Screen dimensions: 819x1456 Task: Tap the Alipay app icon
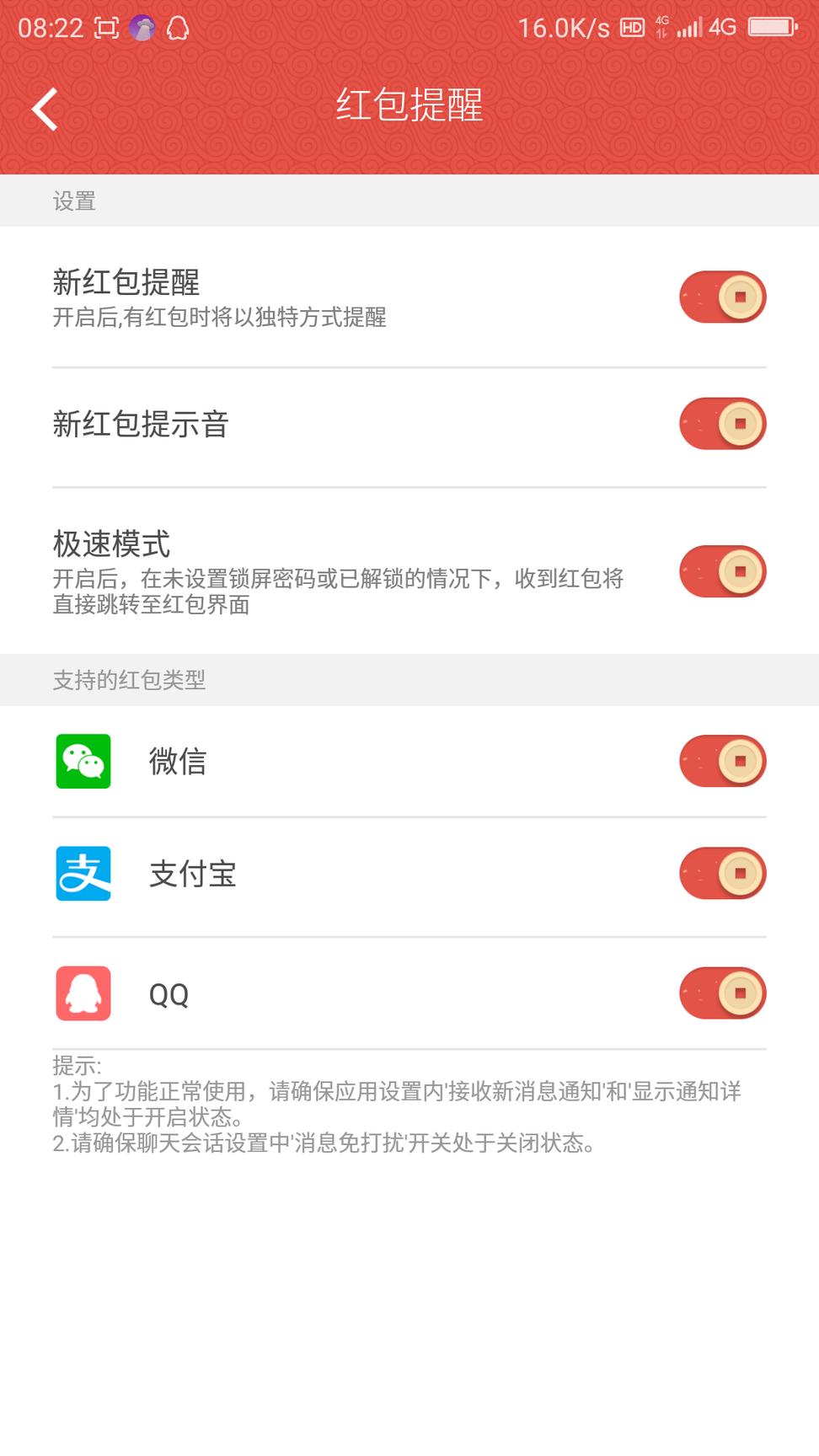pos(82,874)
